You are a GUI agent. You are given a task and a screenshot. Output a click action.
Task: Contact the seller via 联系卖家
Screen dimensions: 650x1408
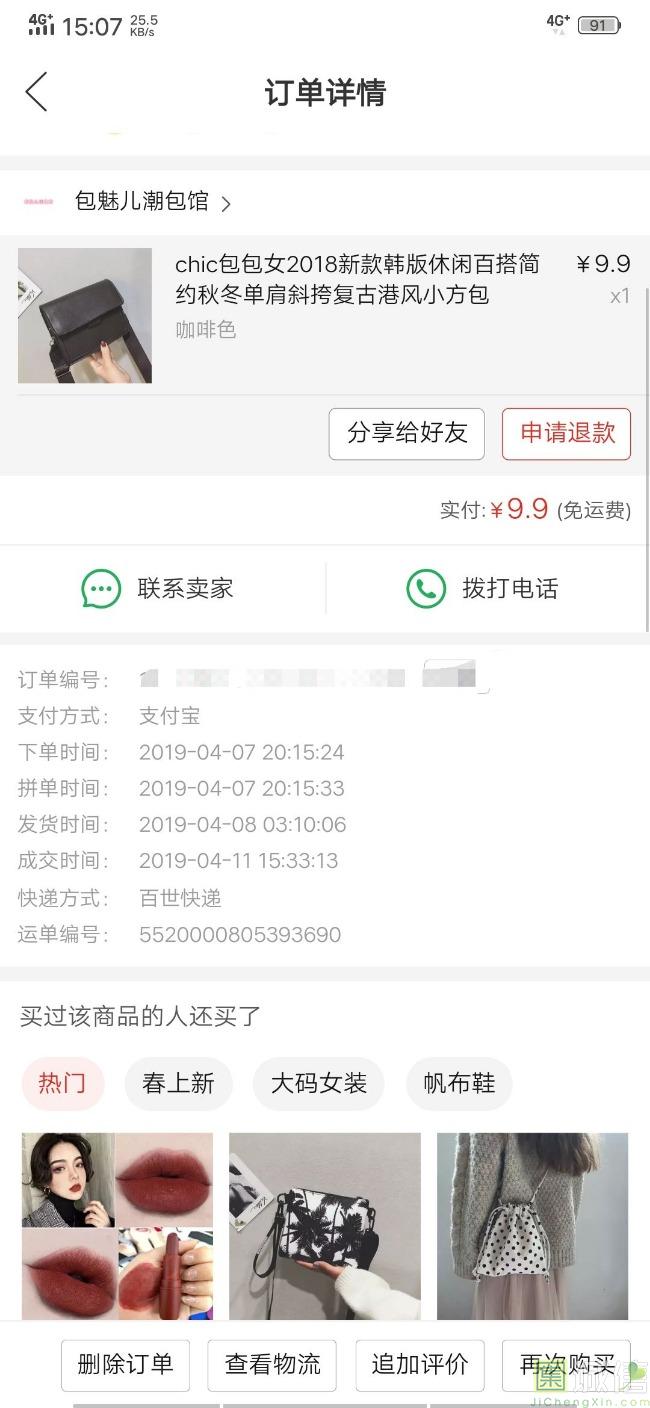click(x=158, y=589)
